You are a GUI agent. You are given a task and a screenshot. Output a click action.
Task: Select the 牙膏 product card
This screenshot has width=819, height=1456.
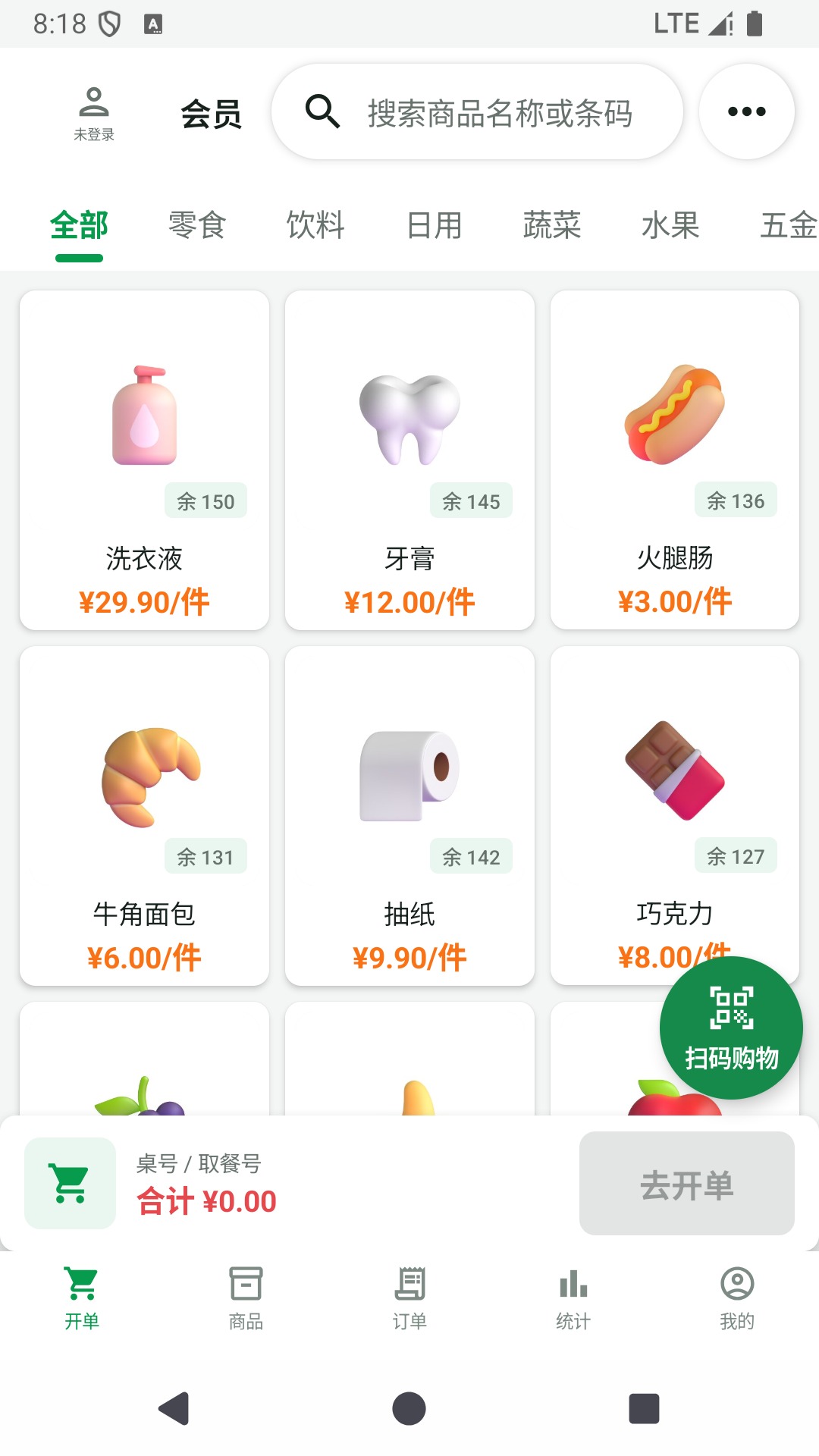coord(409,460)
